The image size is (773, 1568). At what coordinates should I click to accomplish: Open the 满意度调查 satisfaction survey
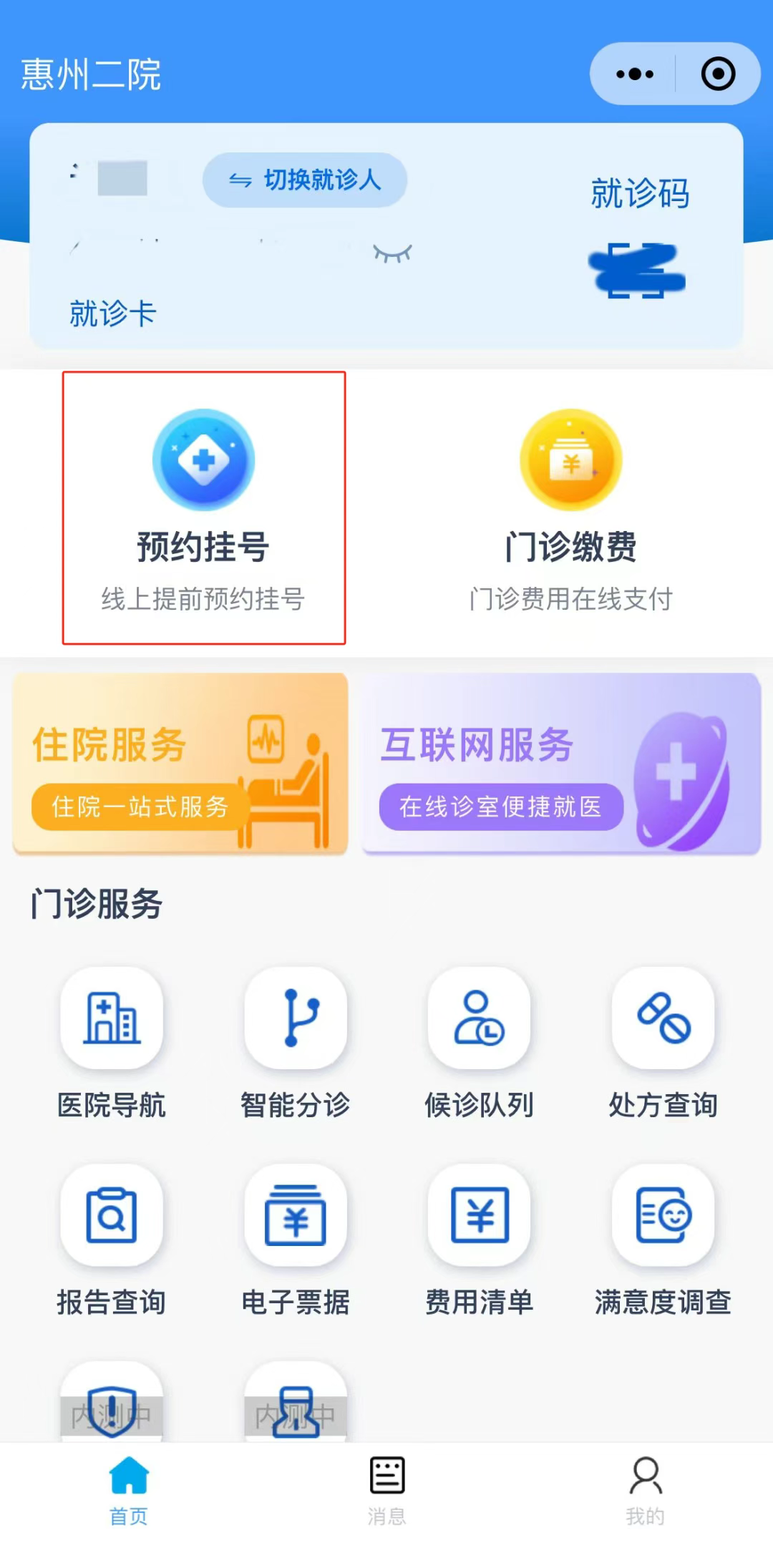663,1239
